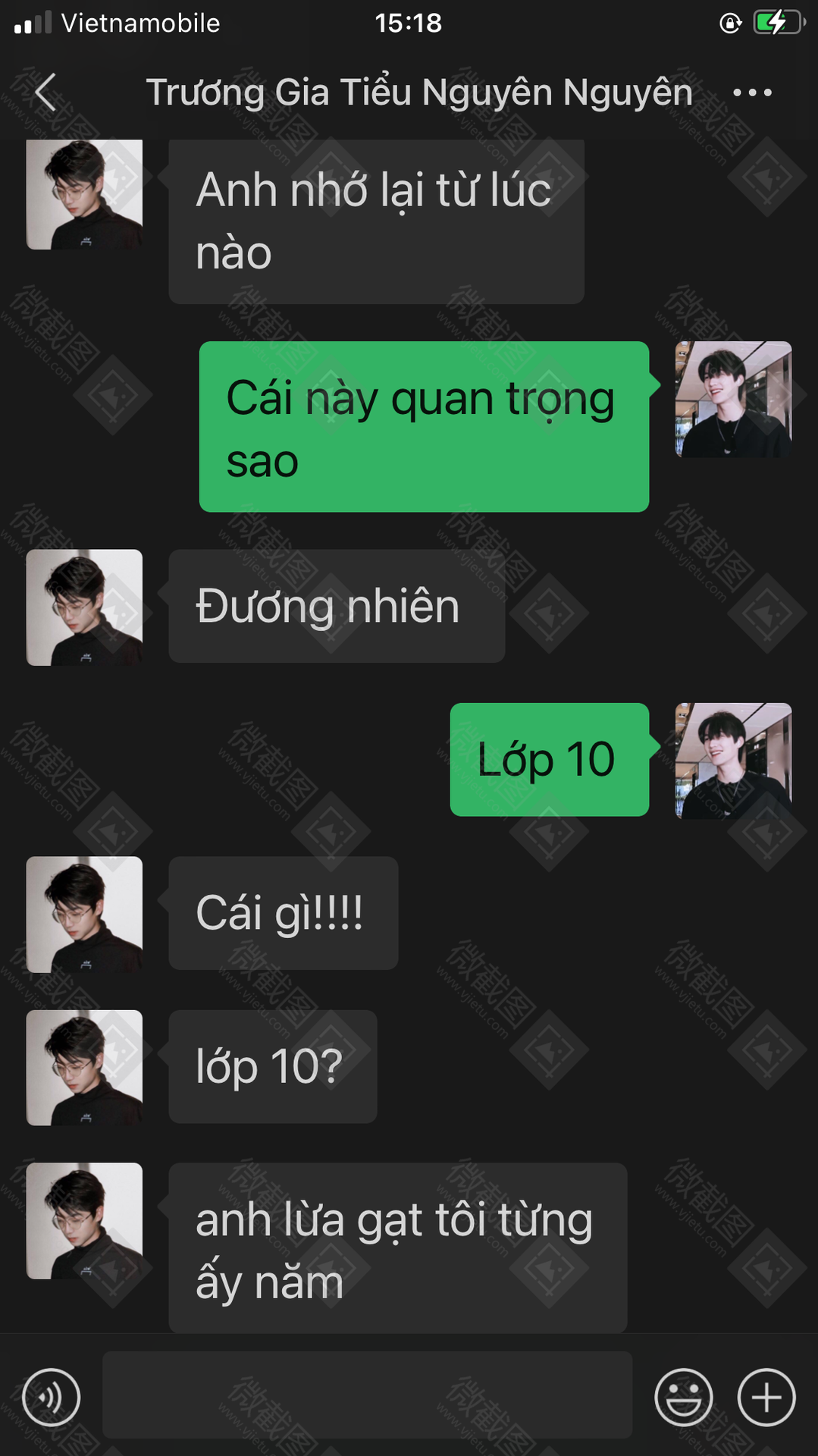Switch to voice message input
This screenshot has width=818, height=1456.
[x=51, y=1397]
